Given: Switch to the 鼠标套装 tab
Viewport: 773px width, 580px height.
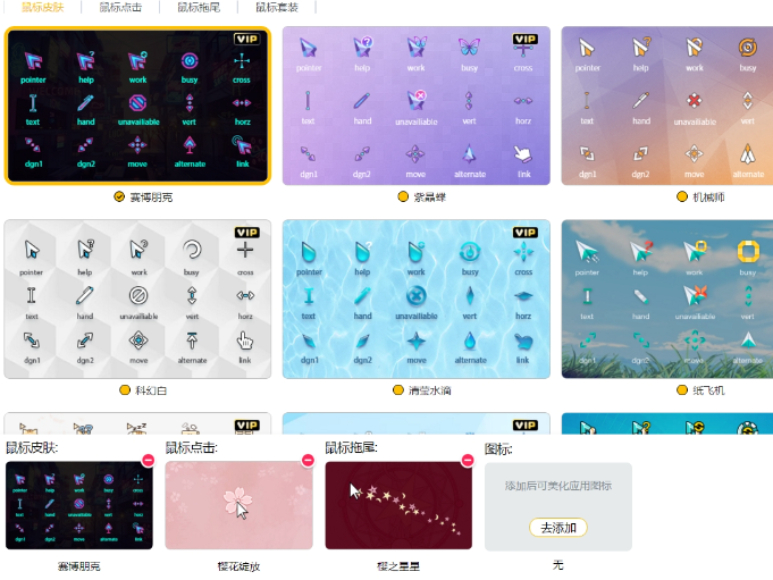Looking at the screenshot, I should pyautogui.click(x=278, y=7).
